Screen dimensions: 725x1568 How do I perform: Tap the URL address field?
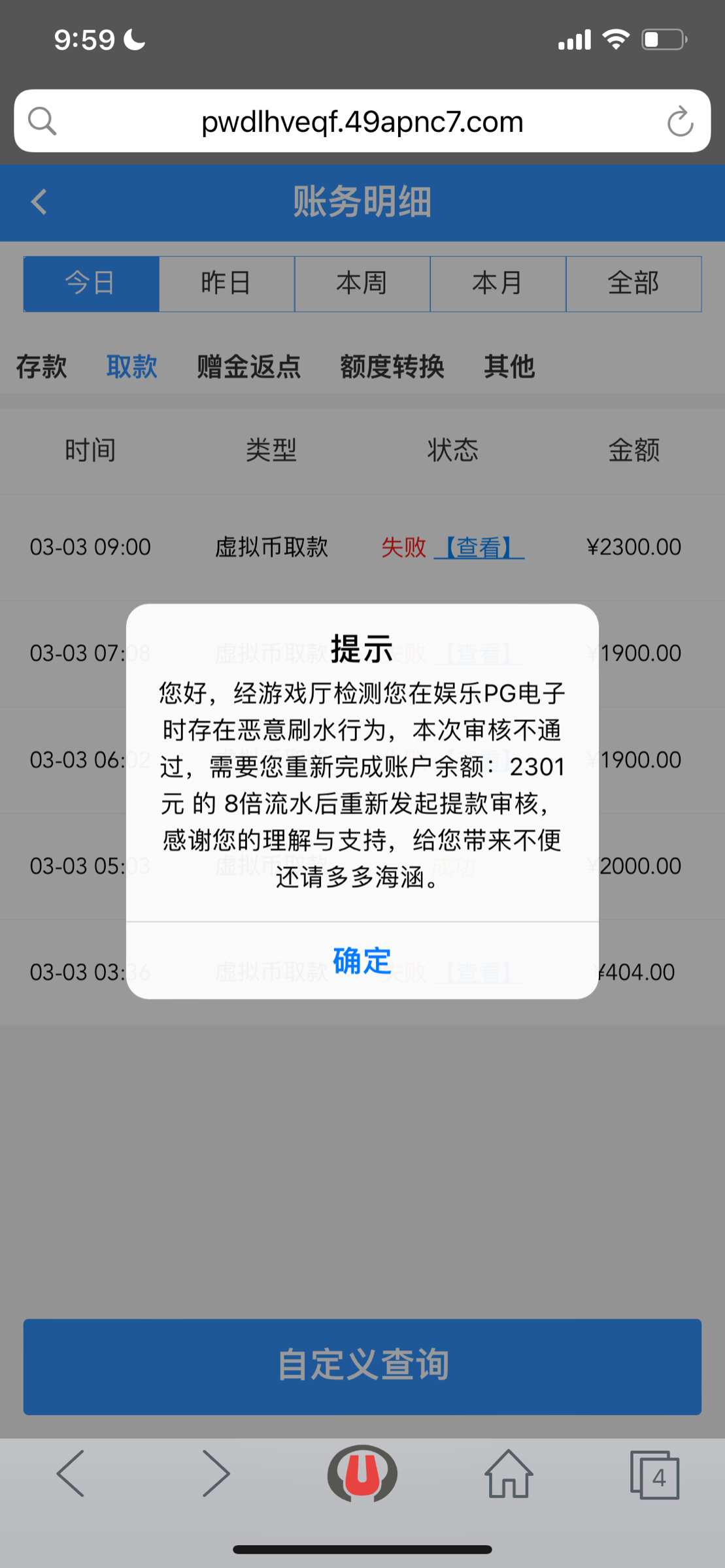(x=362, y=122)
